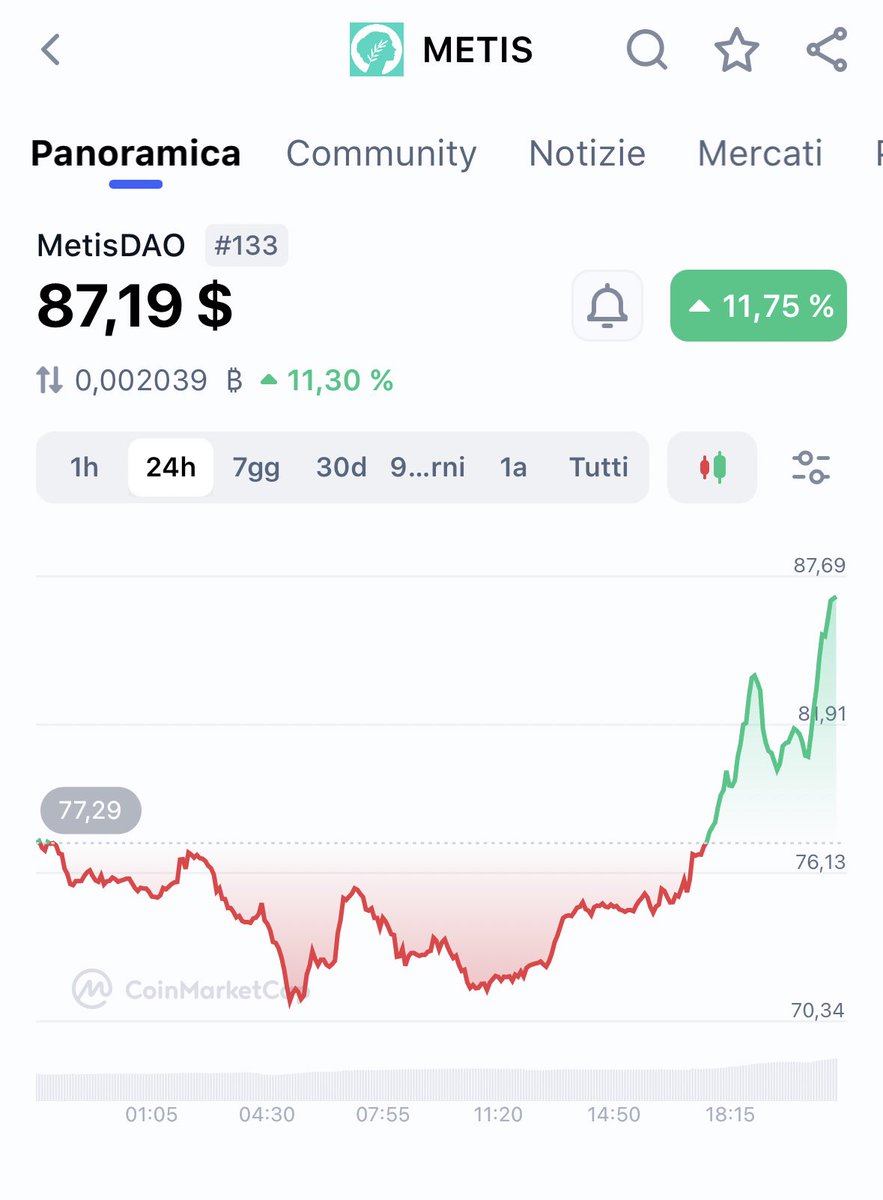The image size is (883, 1200).
Task: Switch to the Community tab
Action: (x=381, y=153)
